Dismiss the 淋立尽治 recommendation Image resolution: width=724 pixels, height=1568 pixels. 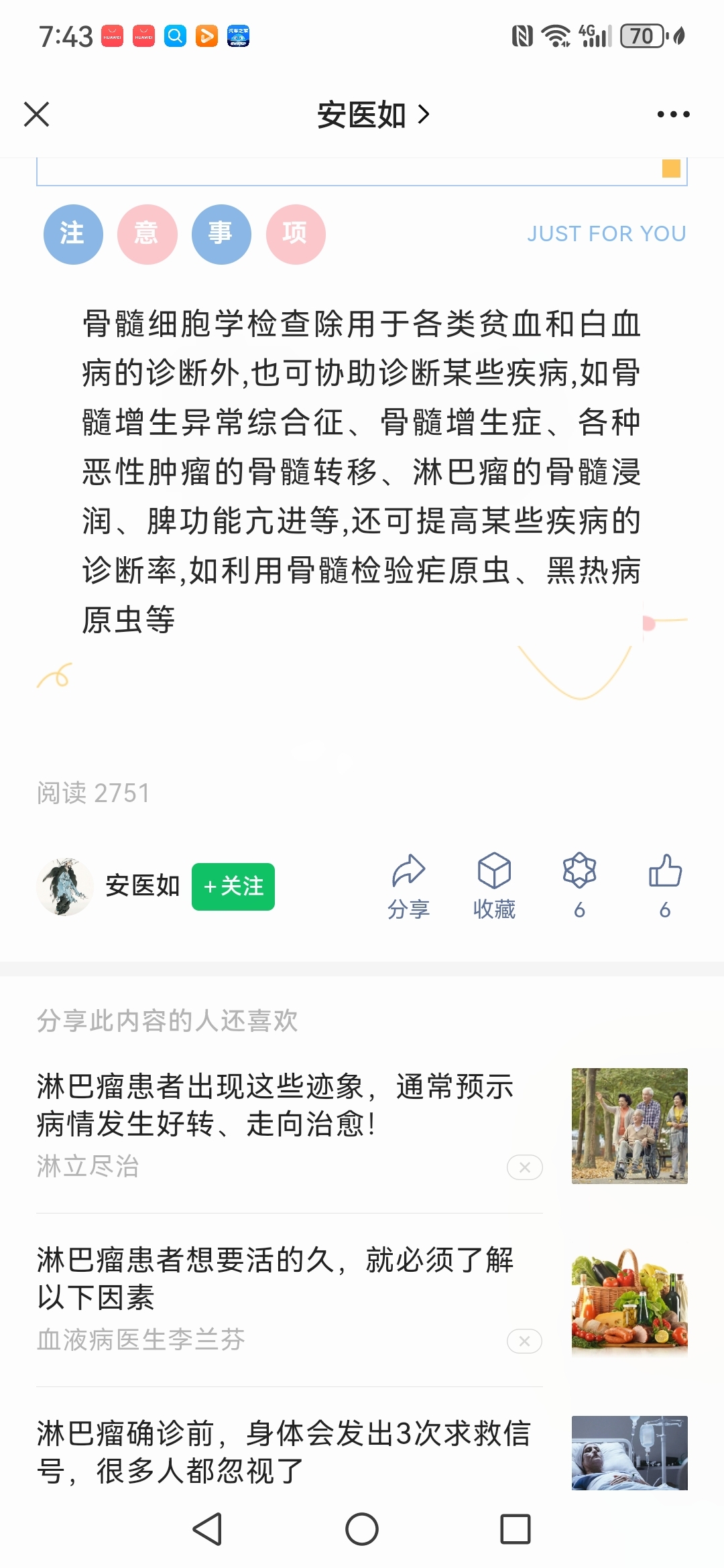(524, 1167)
